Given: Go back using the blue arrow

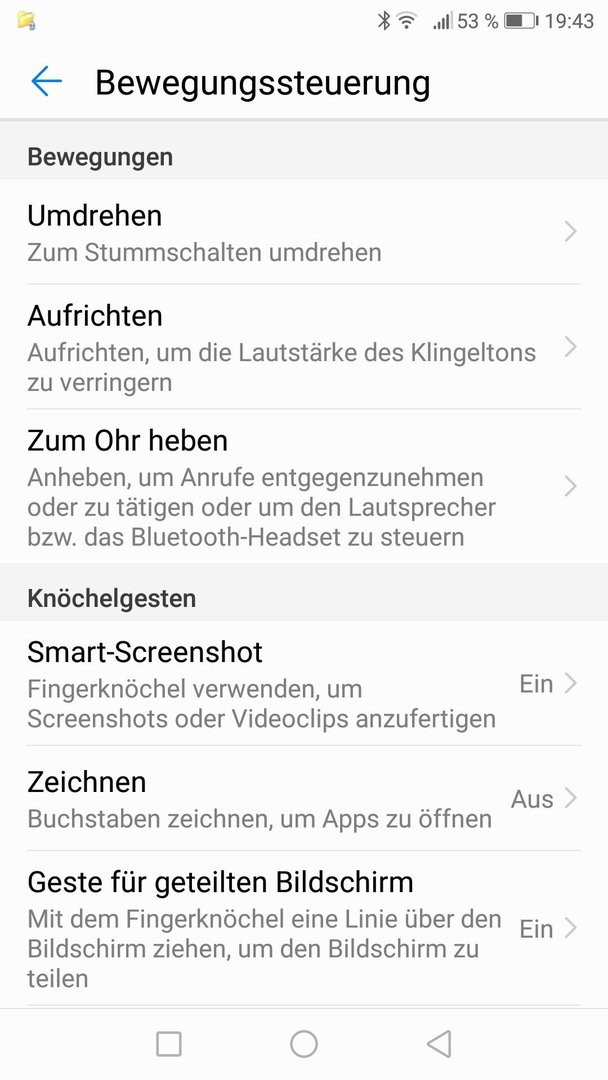Looking at the screenshot, I should point(46,81).
